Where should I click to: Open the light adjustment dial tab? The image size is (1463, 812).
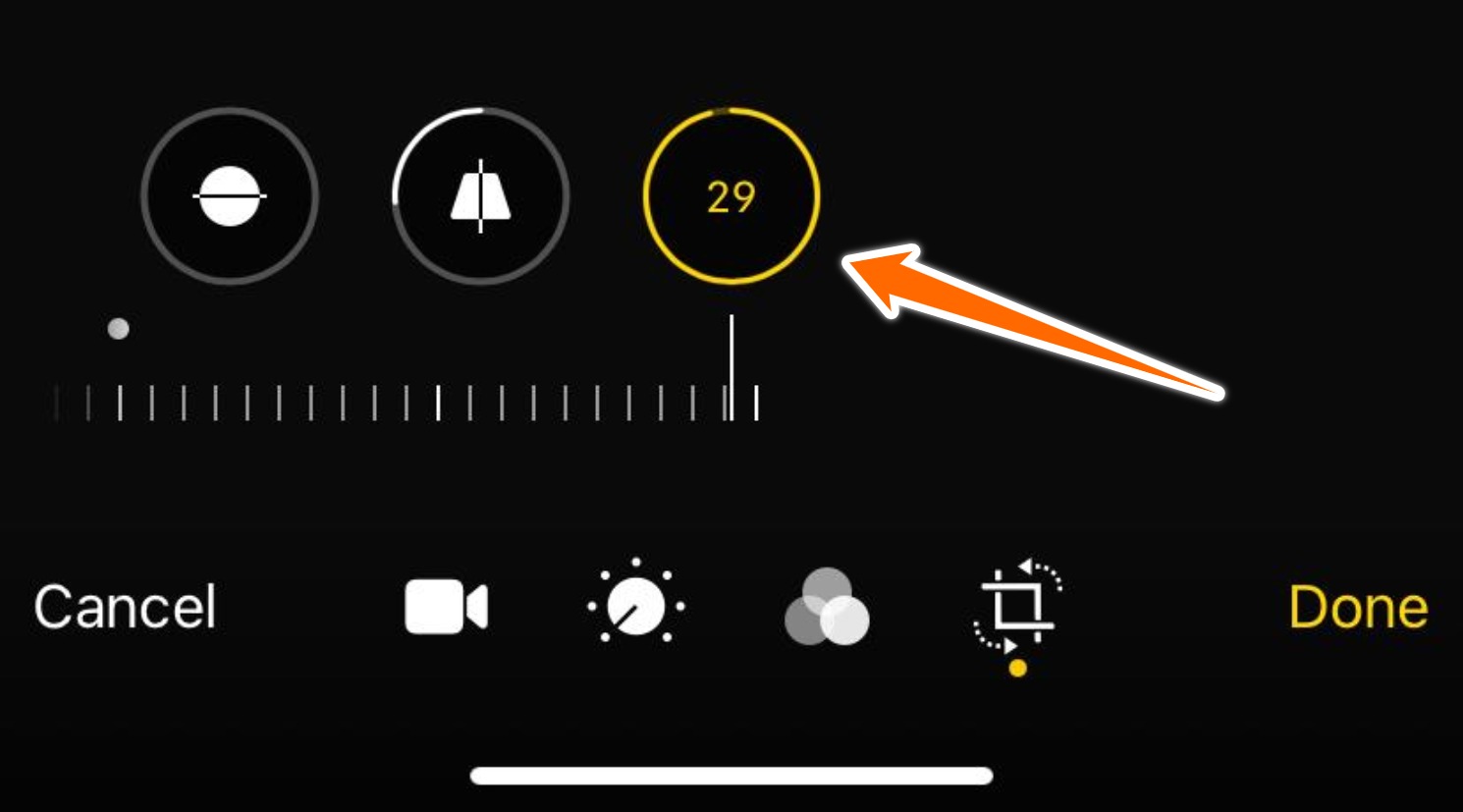pos(635,606)
